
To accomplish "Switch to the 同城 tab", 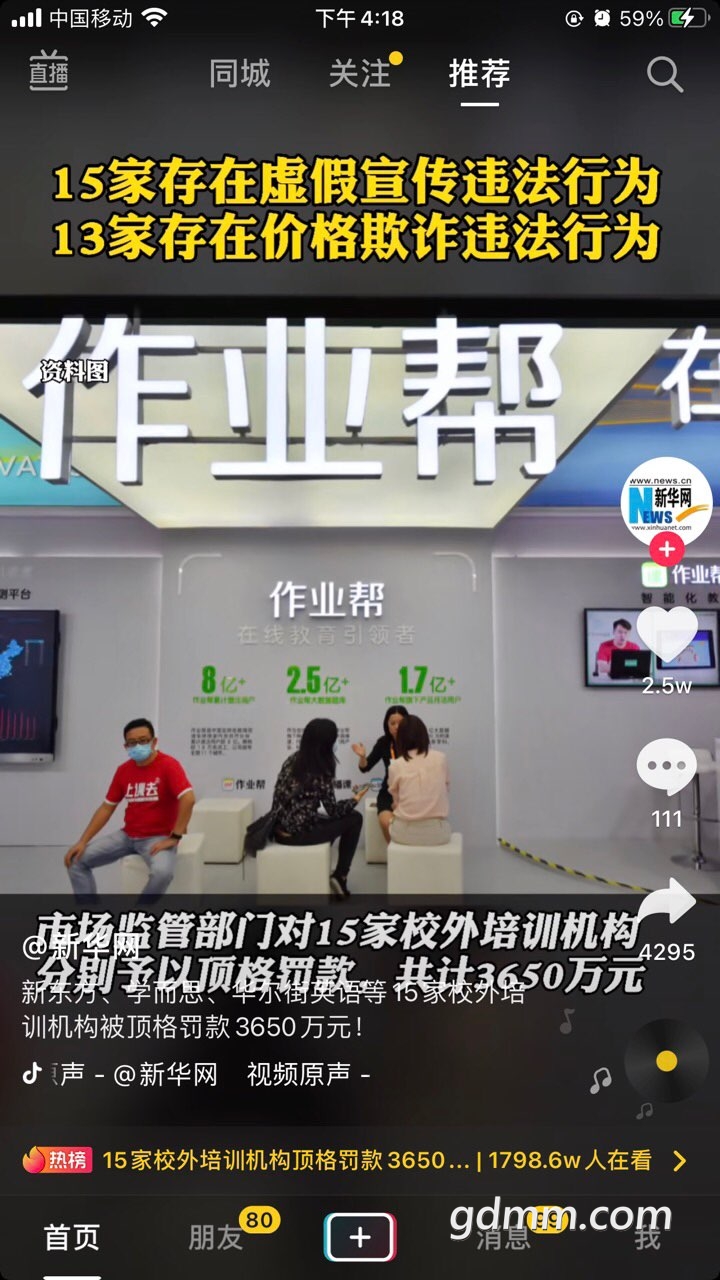I will (x=240, y=73).
